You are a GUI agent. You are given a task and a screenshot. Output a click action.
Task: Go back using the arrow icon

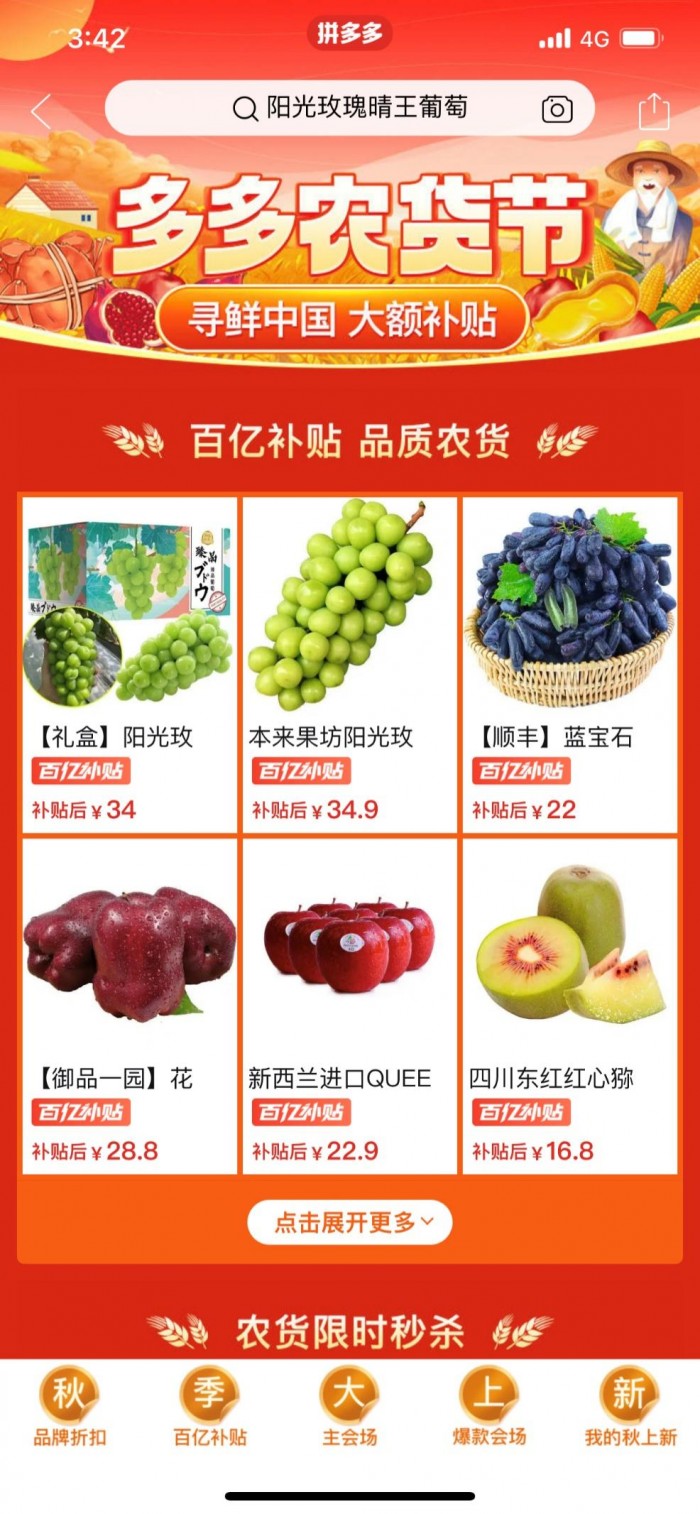pos(41,110)
